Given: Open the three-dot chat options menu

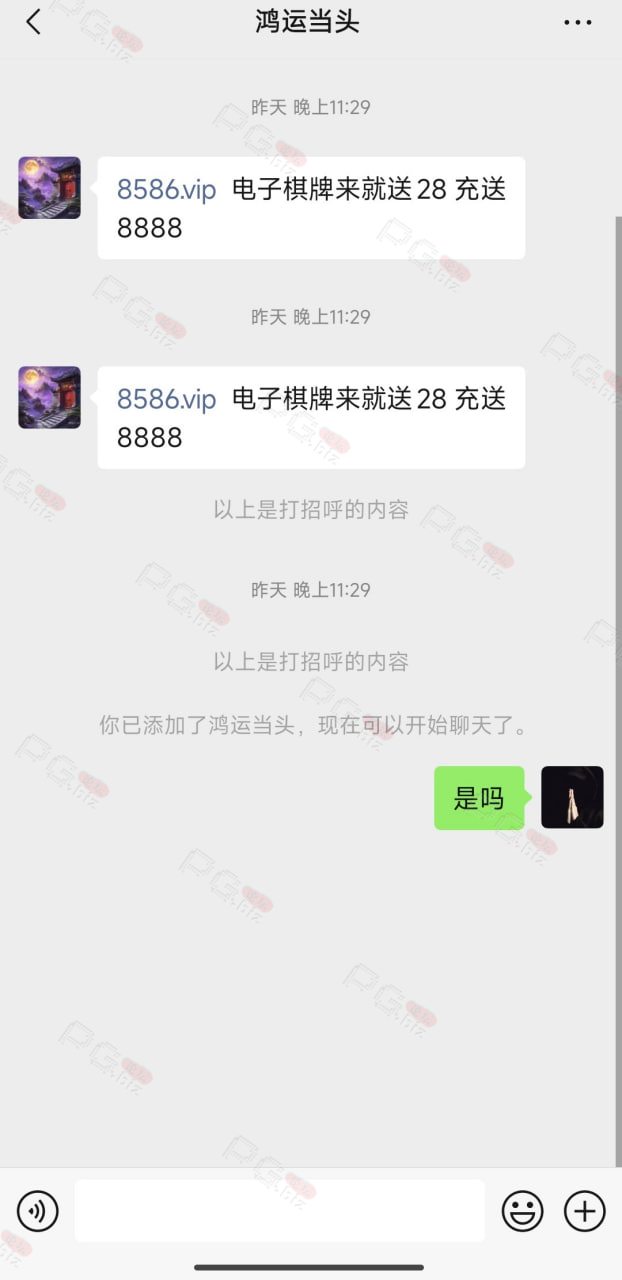Looking at the screenshot, I should pyautogui.click(x=578, y=22).
